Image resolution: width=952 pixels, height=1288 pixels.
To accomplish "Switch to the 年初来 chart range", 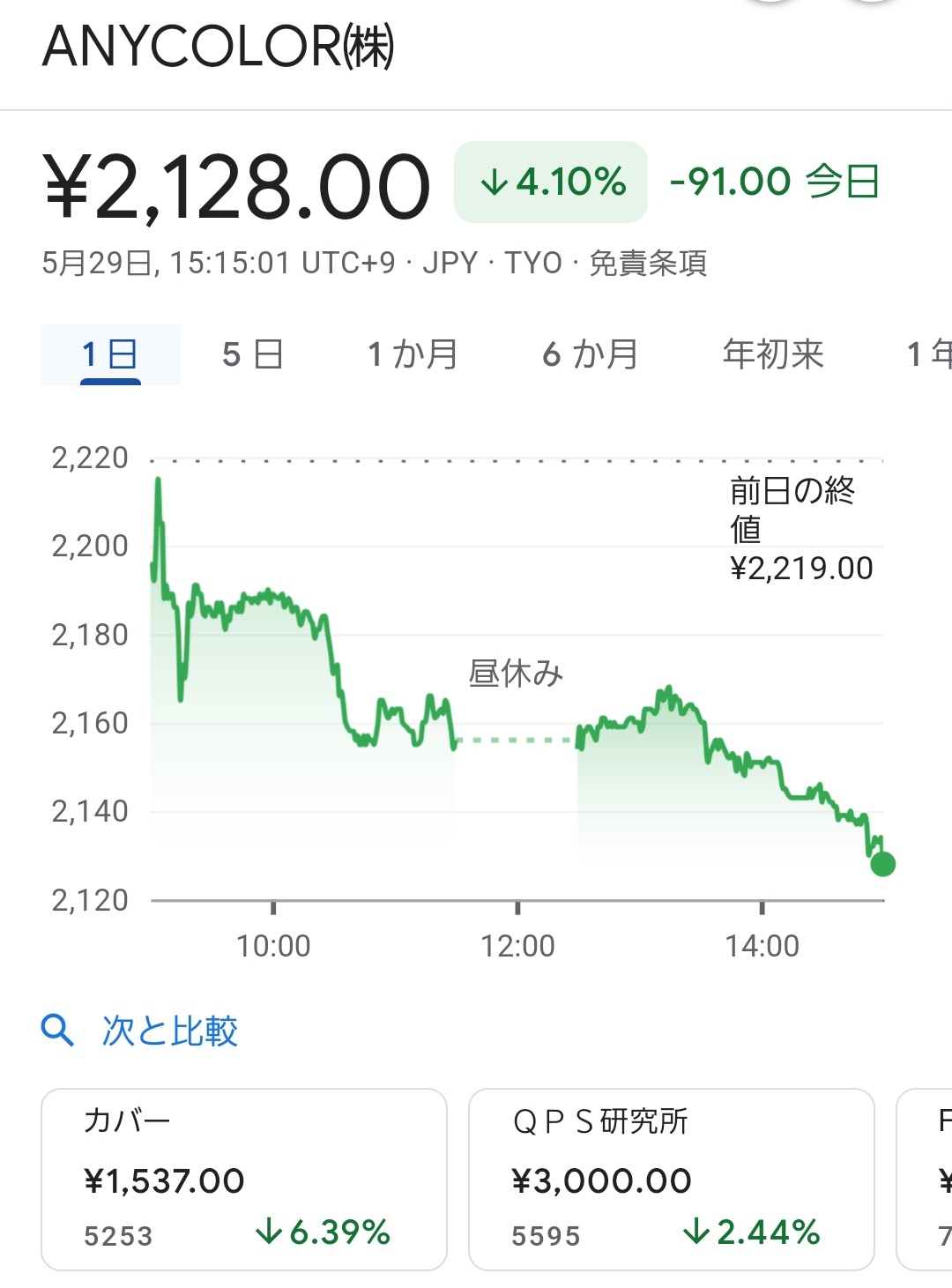I will click(x=773, y=354).
